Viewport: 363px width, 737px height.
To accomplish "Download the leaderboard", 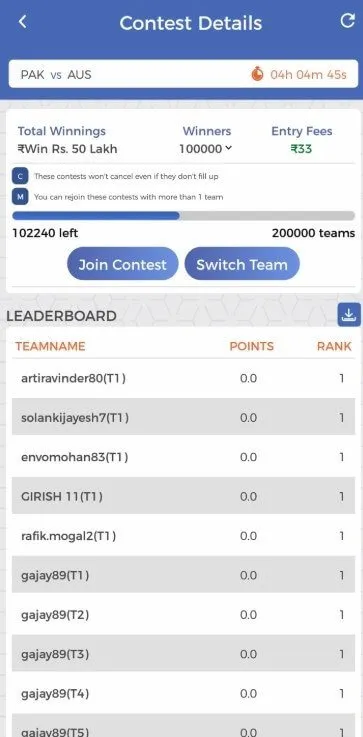I will (349, 314).
